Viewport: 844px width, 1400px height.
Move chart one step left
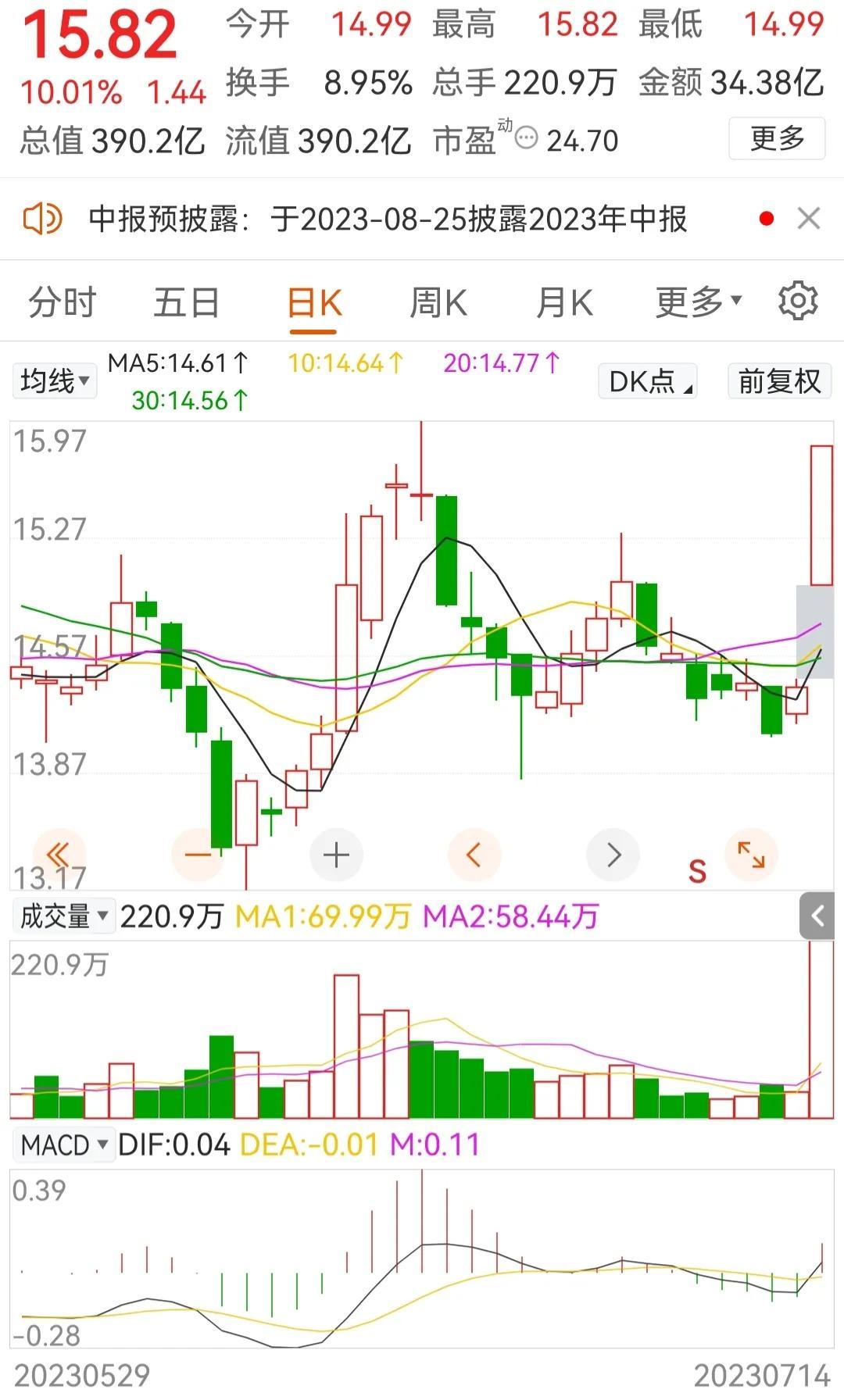pyautogui.click(x=474, y=855)
